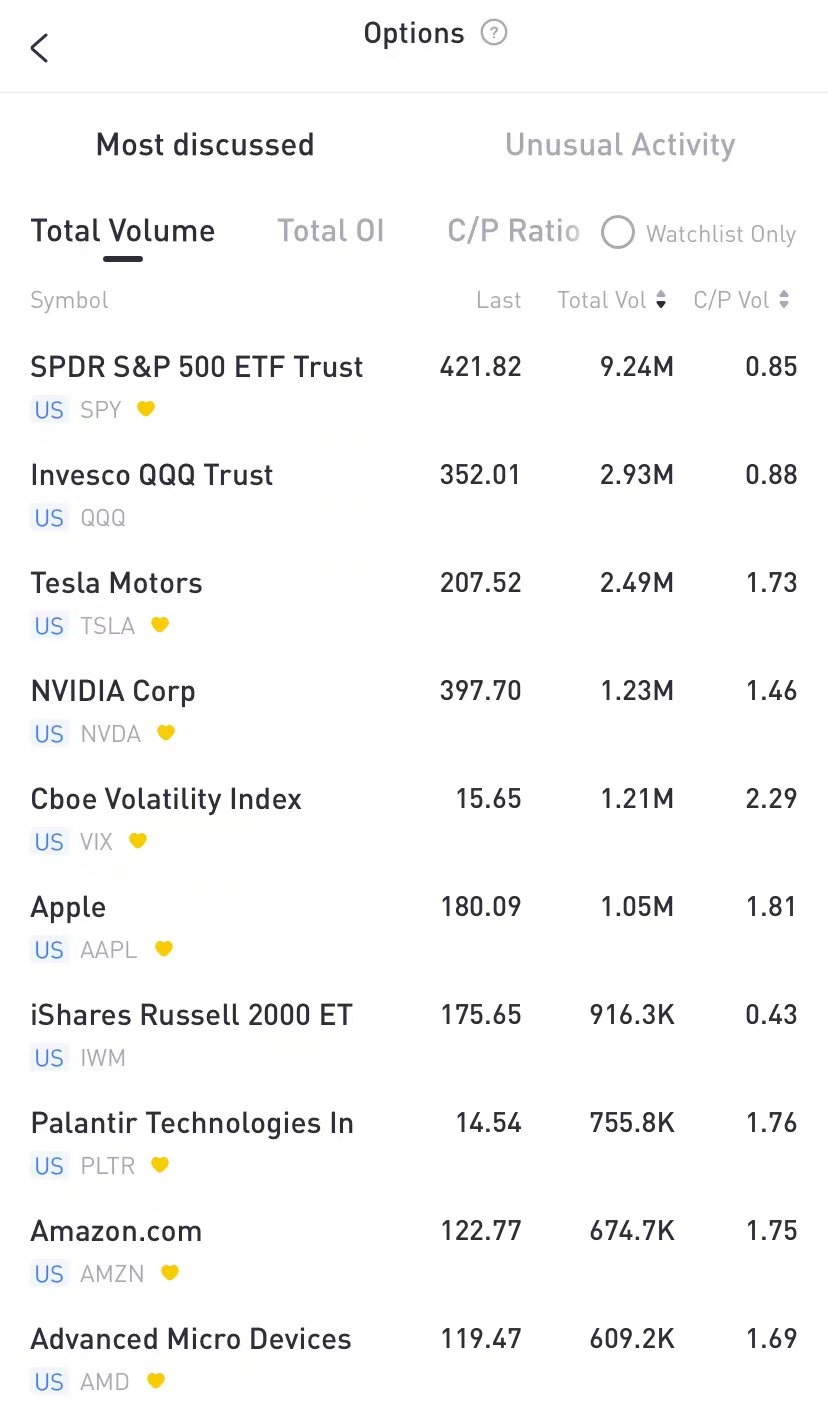Click the back arrow at top left
Screen dimensions: 828x1424
click(x=39, y=47)
